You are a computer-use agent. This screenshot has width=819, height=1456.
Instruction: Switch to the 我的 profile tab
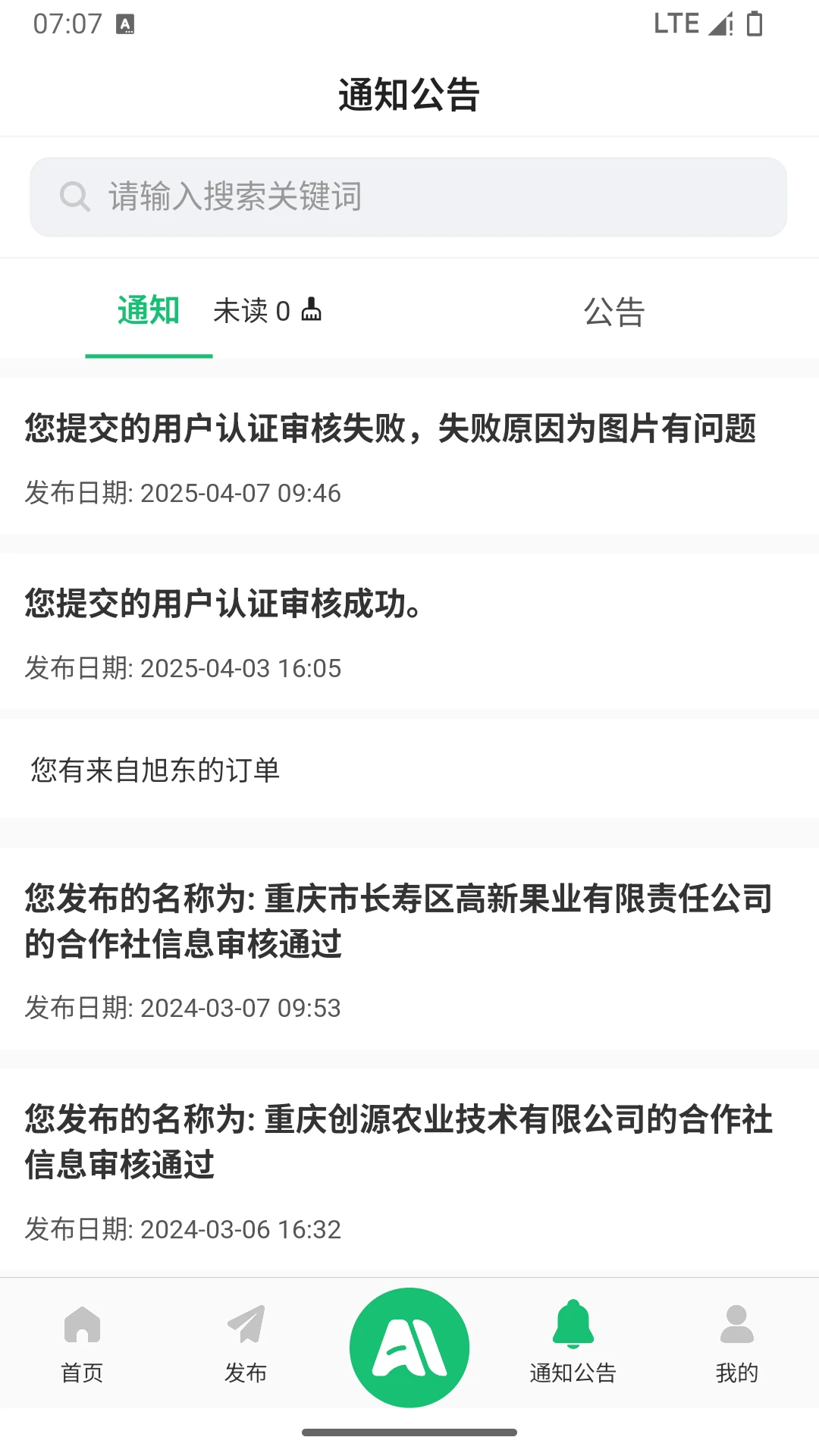[736, 1344]
